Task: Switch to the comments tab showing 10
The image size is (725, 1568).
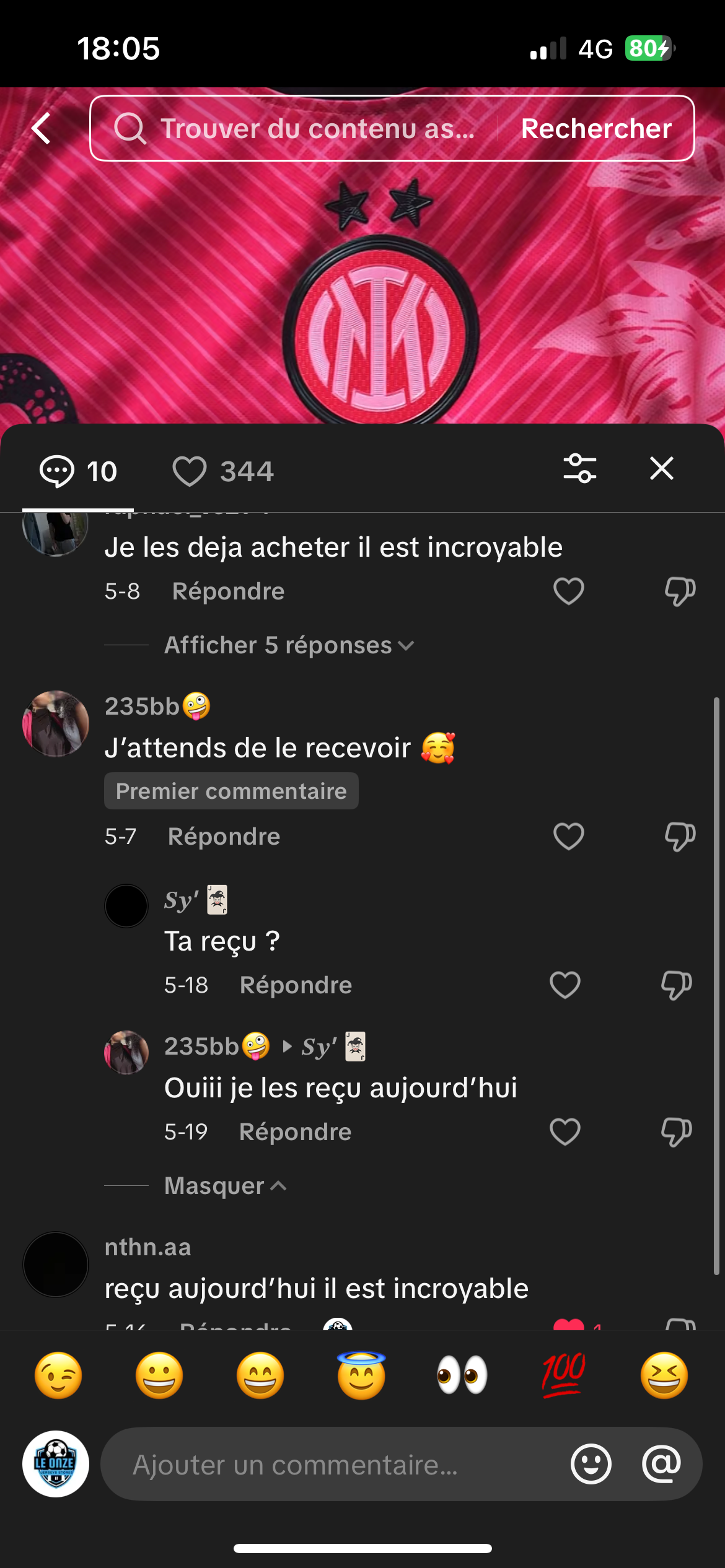Action: 78,472
